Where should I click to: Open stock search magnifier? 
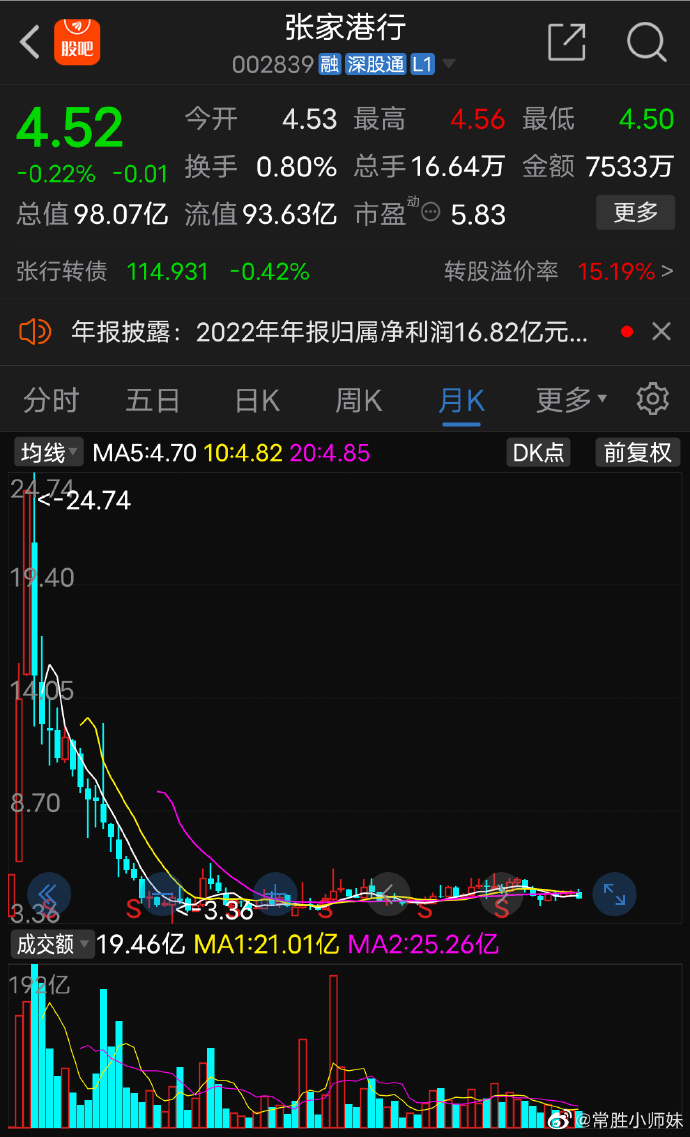[646, 42]
